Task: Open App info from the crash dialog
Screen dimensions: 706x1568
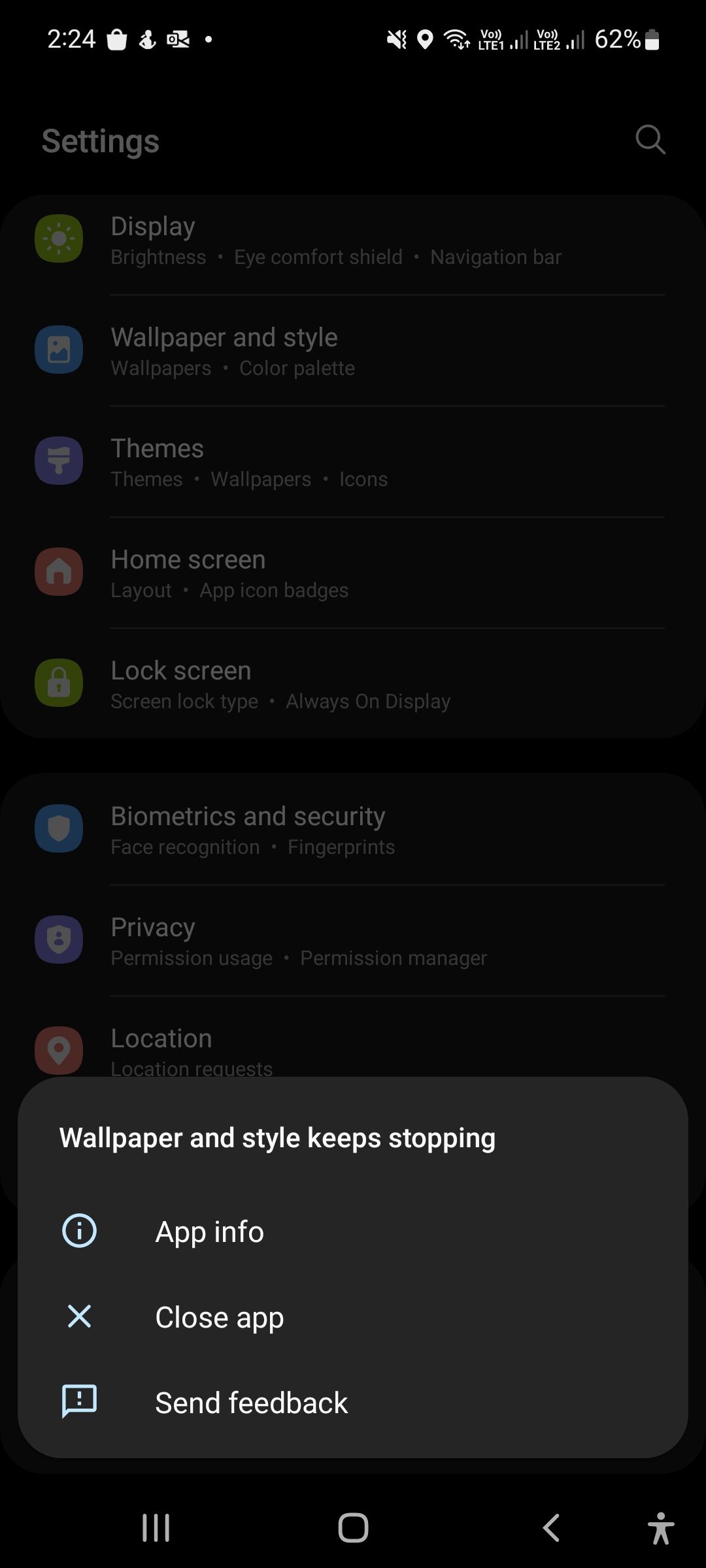Action: pos(209,1231)
